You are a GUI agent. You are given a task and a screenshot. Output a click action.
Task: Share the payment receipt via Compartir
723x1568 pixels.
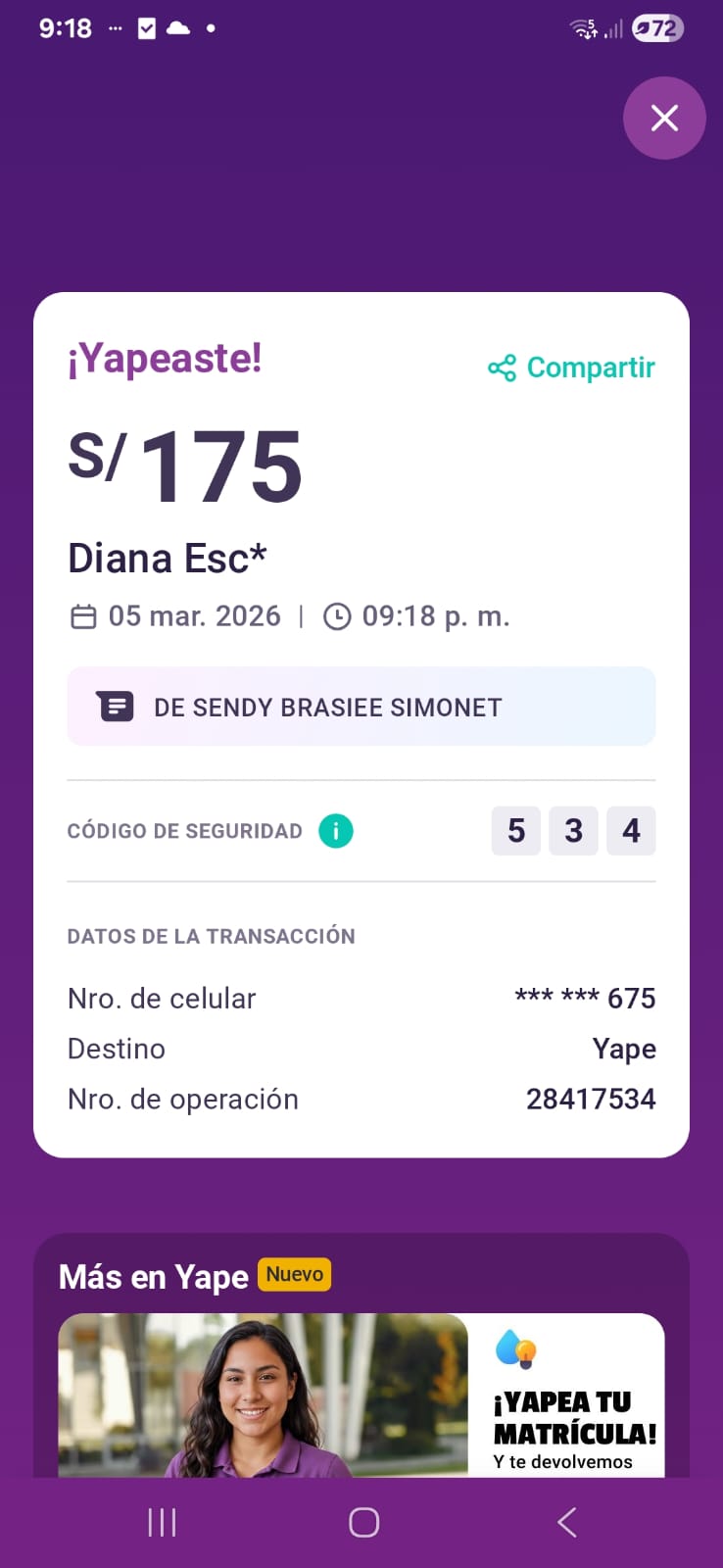(572, 367)
